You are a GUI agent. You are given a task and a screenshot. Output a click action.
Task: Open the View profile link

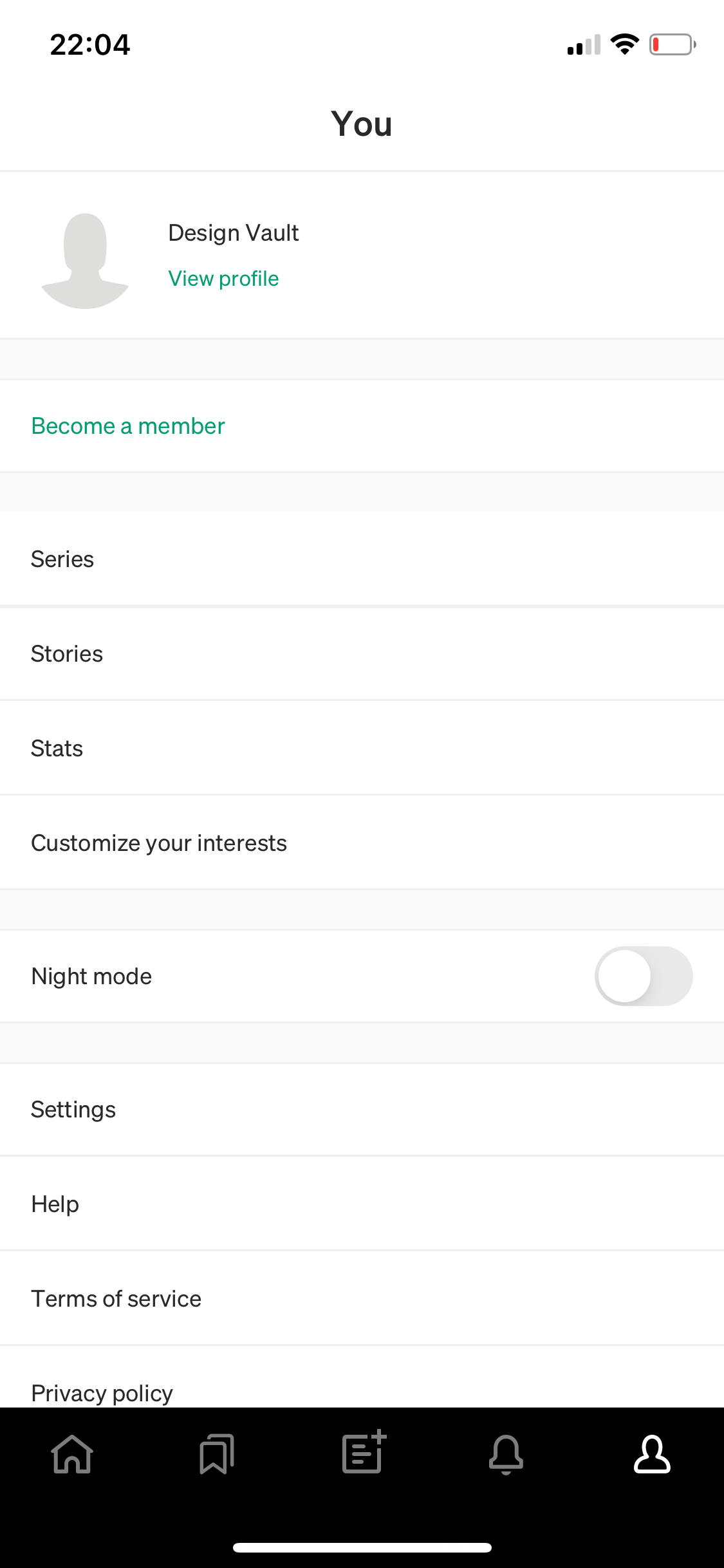tap(223, 279)
